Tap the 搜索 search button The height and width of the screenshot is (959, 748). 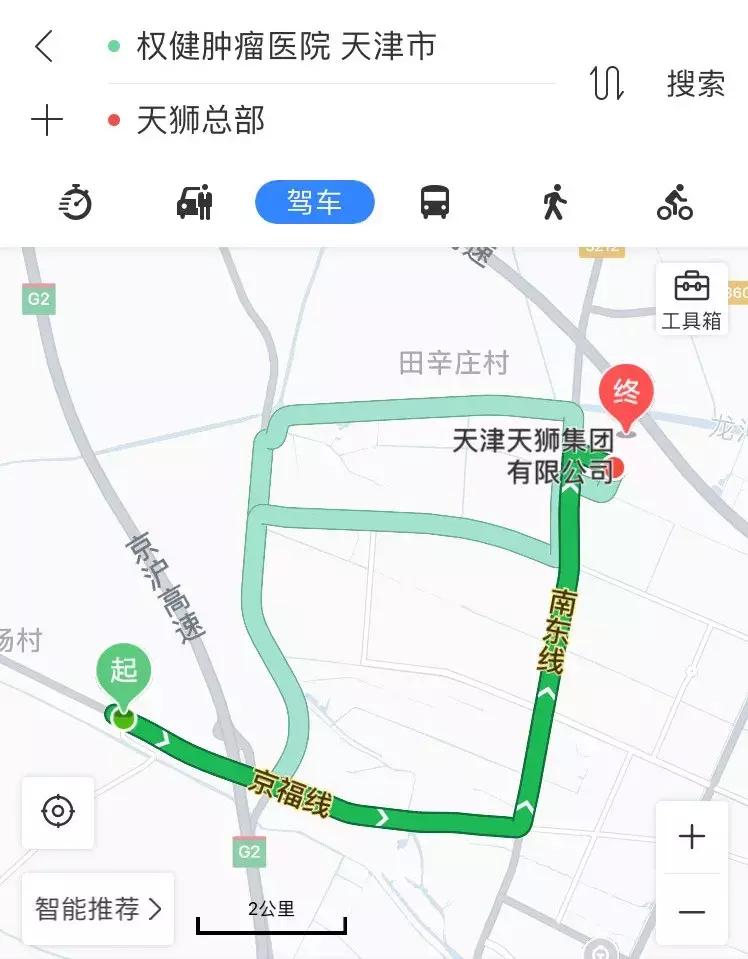click(694, 85)
